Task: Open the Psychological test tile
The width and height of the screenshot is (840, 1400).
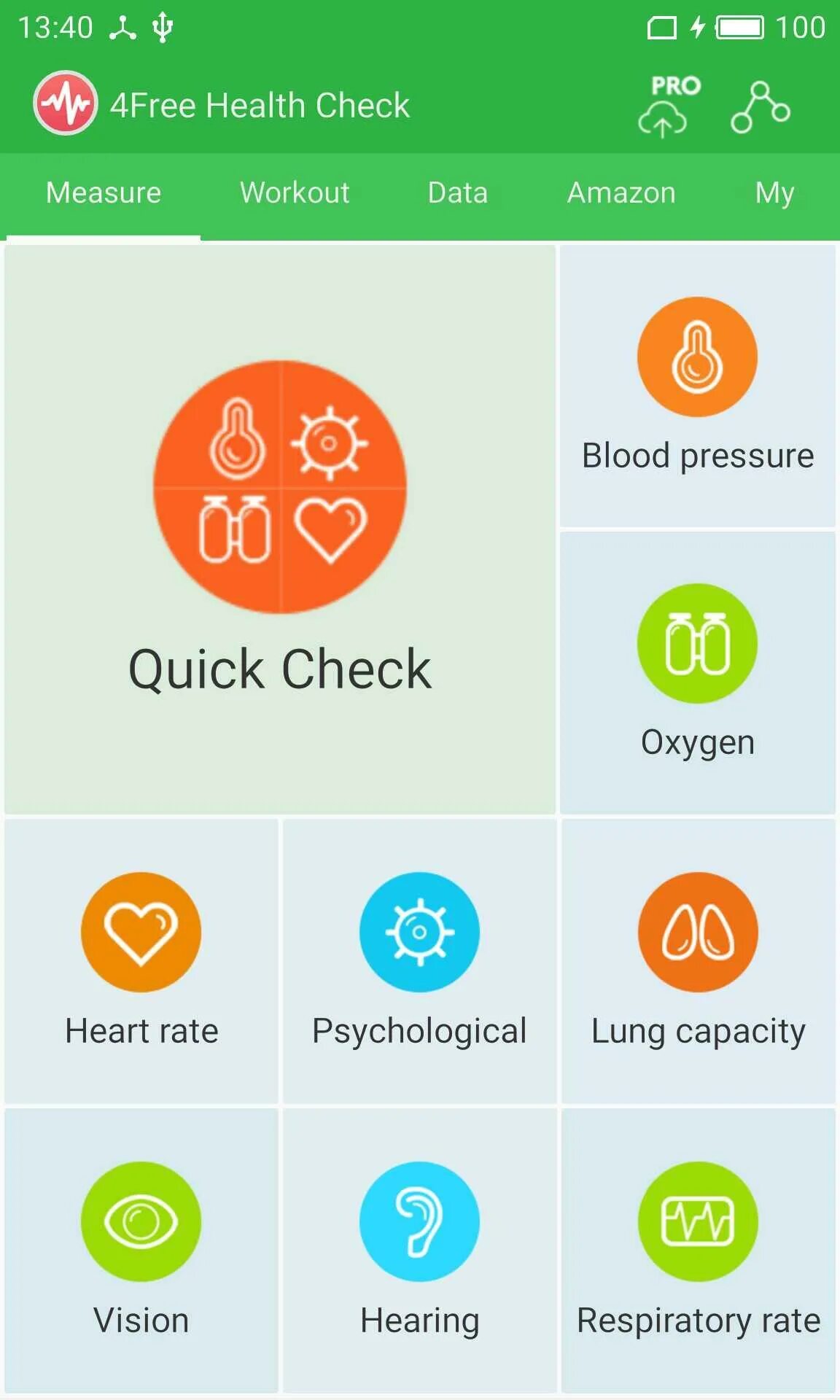Action: (x=419, y=961)
